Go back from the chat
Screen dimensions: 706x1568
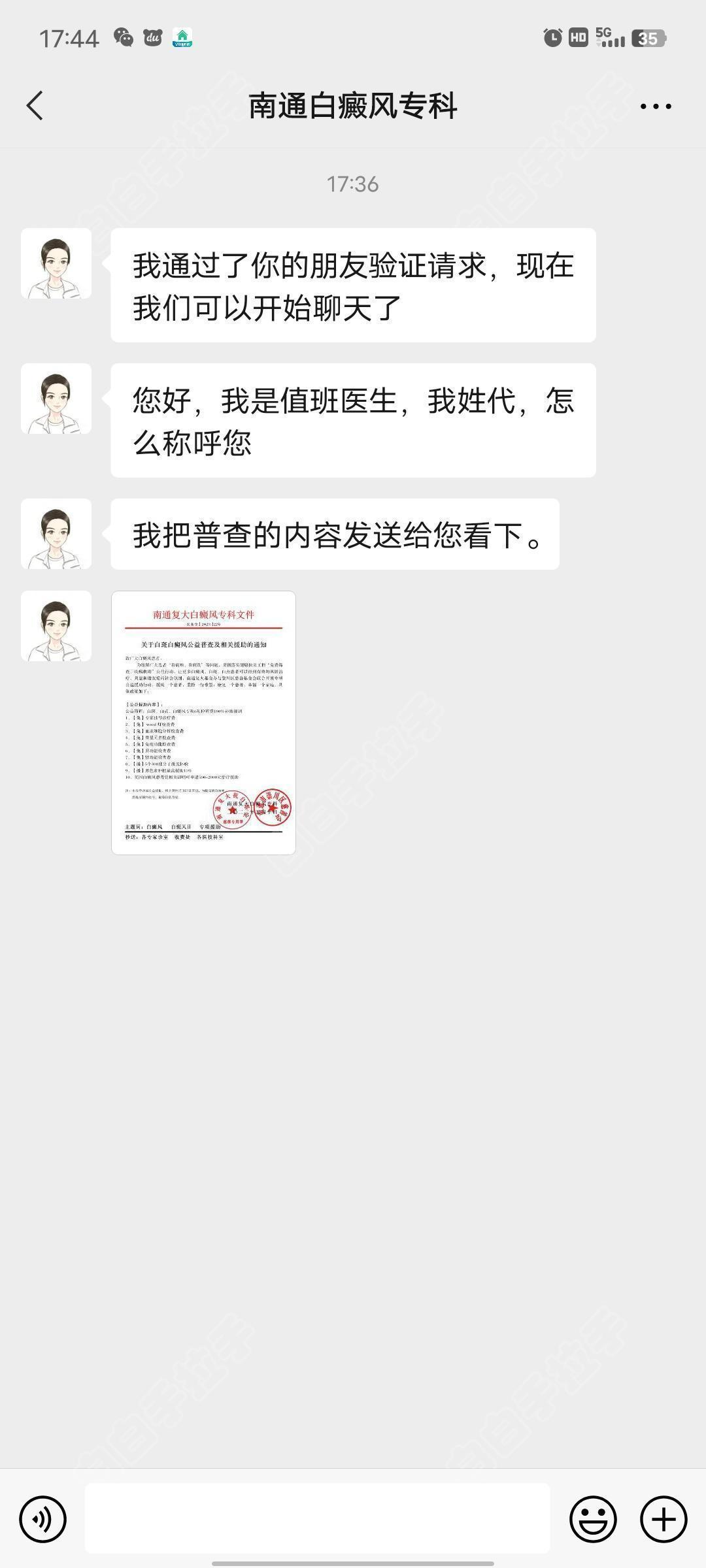click(35, 106)
